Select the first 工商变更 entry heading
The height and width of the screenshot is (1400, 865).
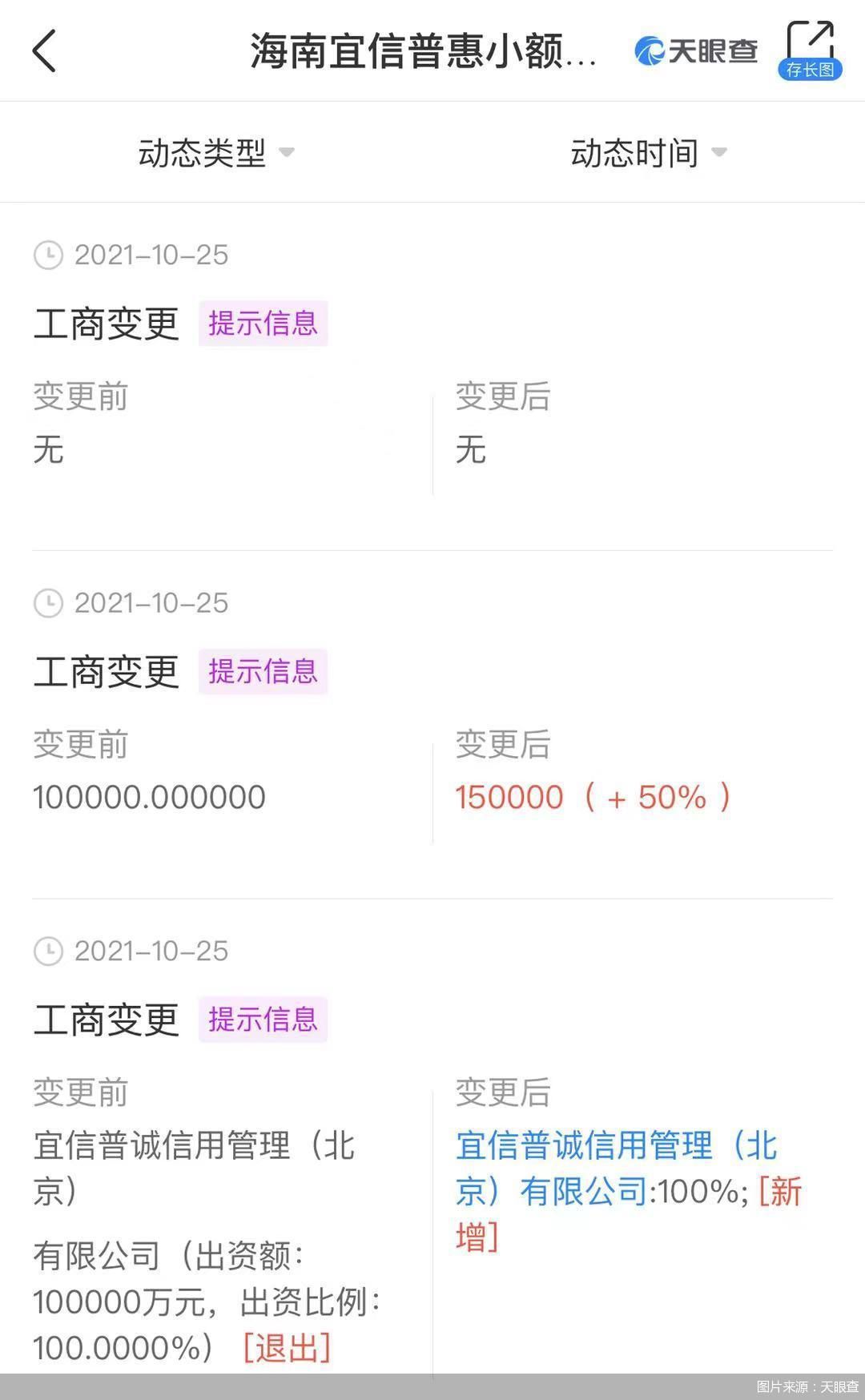click(x=105, y=324)
